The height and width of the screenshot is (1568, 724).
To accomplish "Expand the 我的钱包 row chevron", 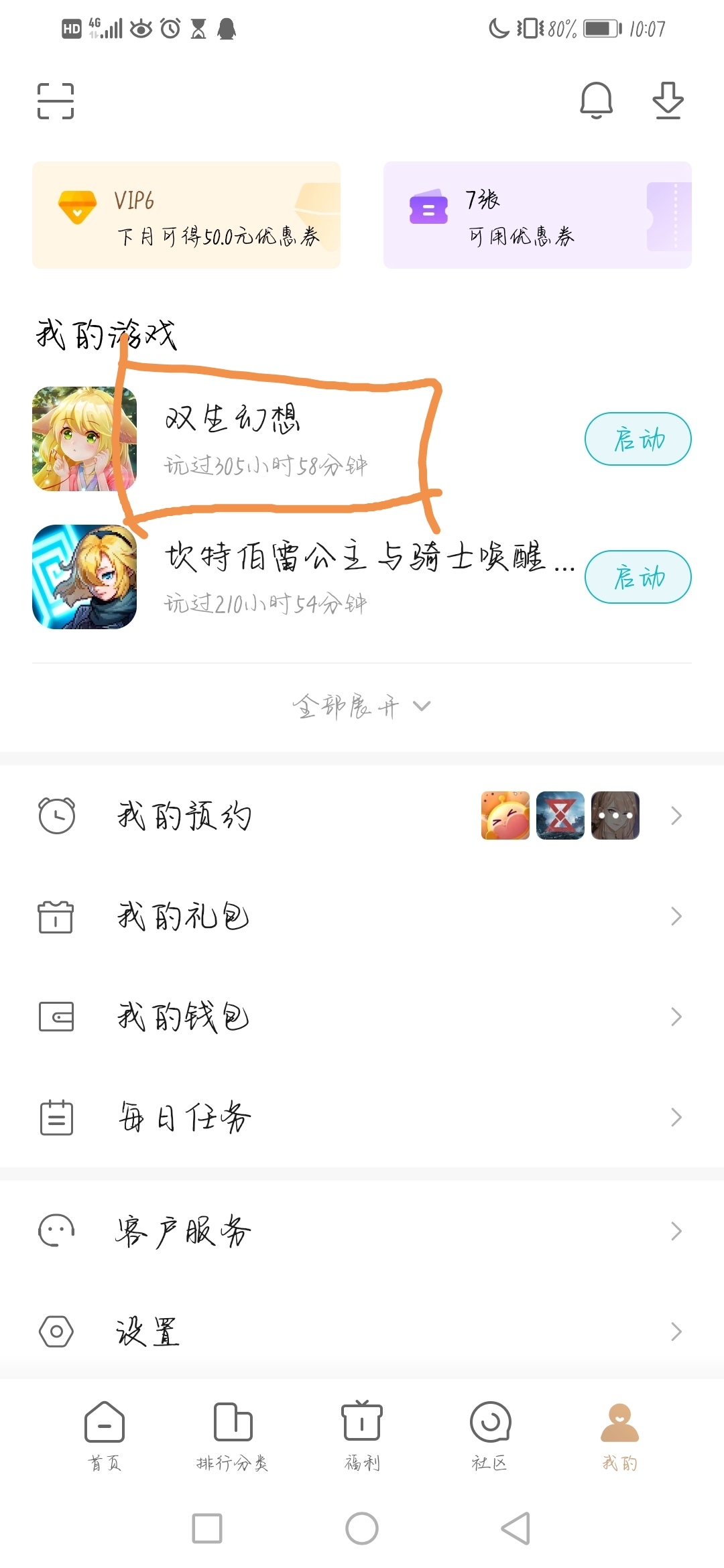I will (x=675, y=1017).
